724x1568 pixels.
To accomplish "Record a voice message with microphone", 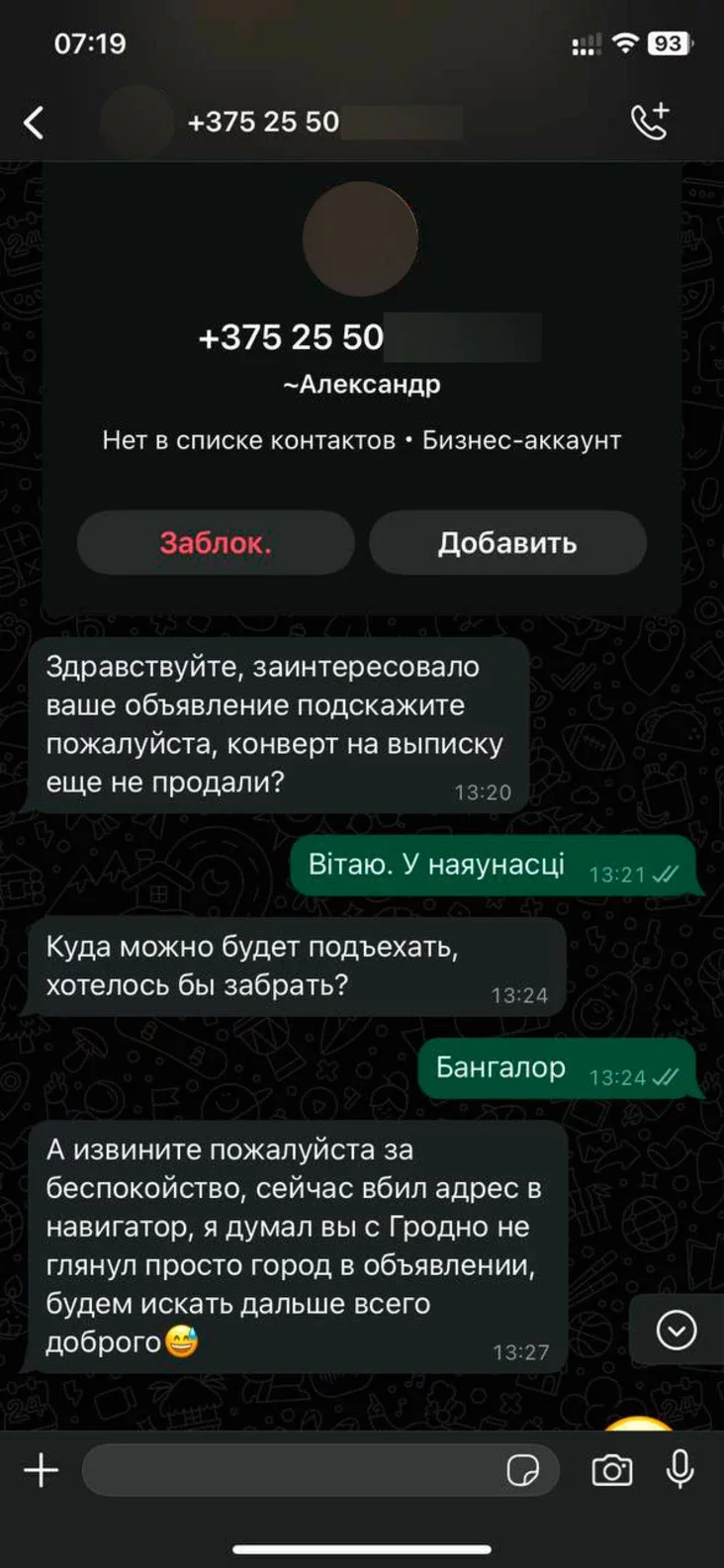I will (680, 1470).
